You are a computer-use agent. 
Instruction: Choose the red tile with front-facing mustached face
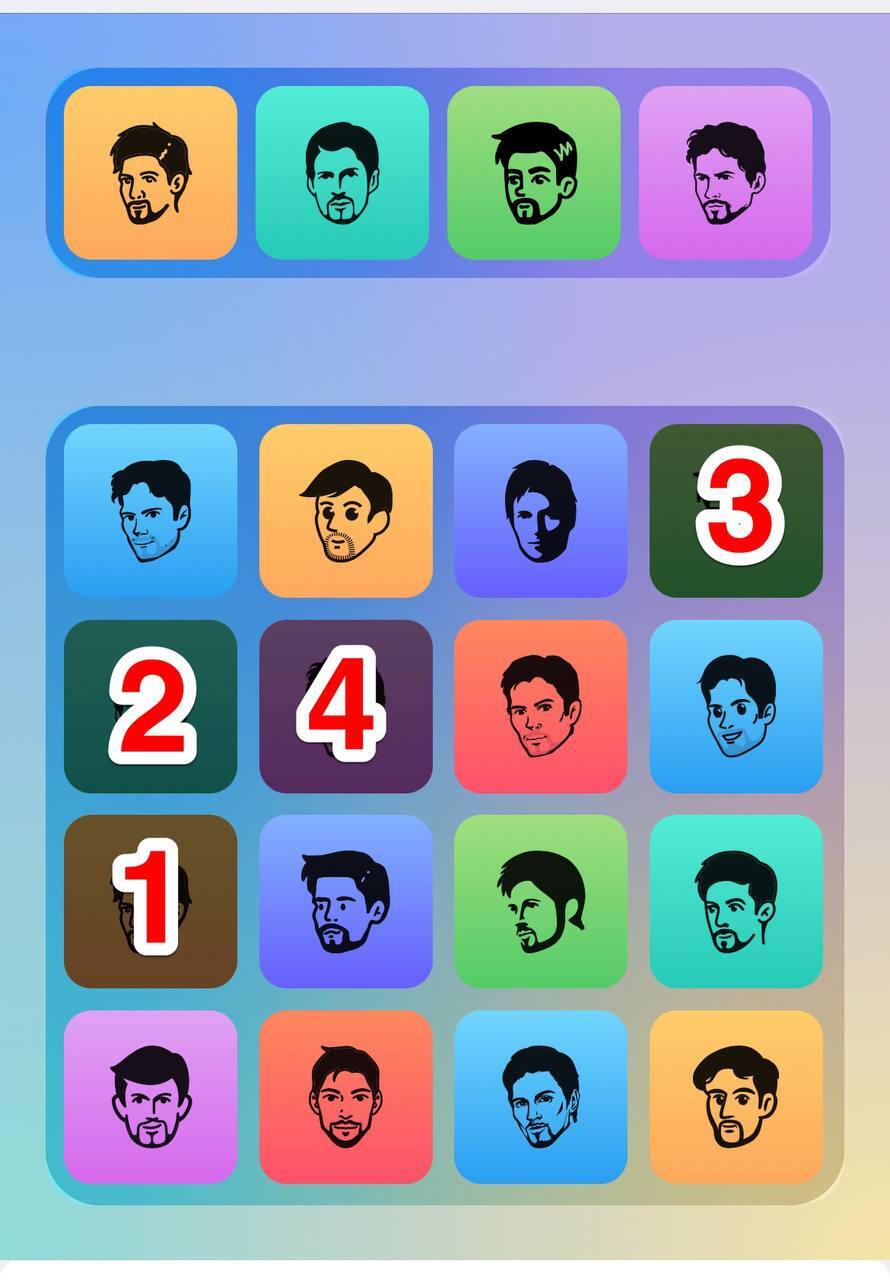(x=345, y=1096)
